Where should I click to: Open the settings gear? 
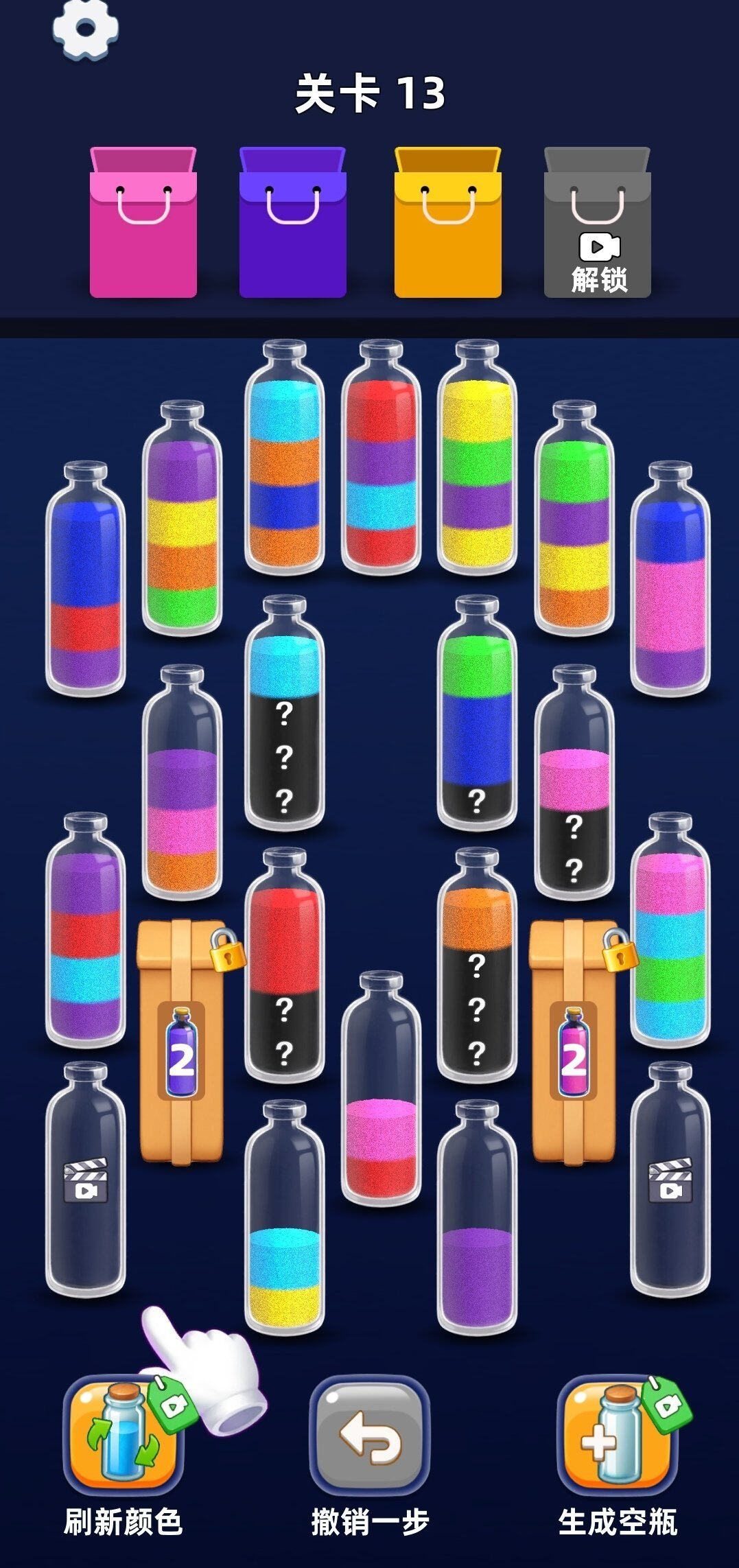[86, 28]
